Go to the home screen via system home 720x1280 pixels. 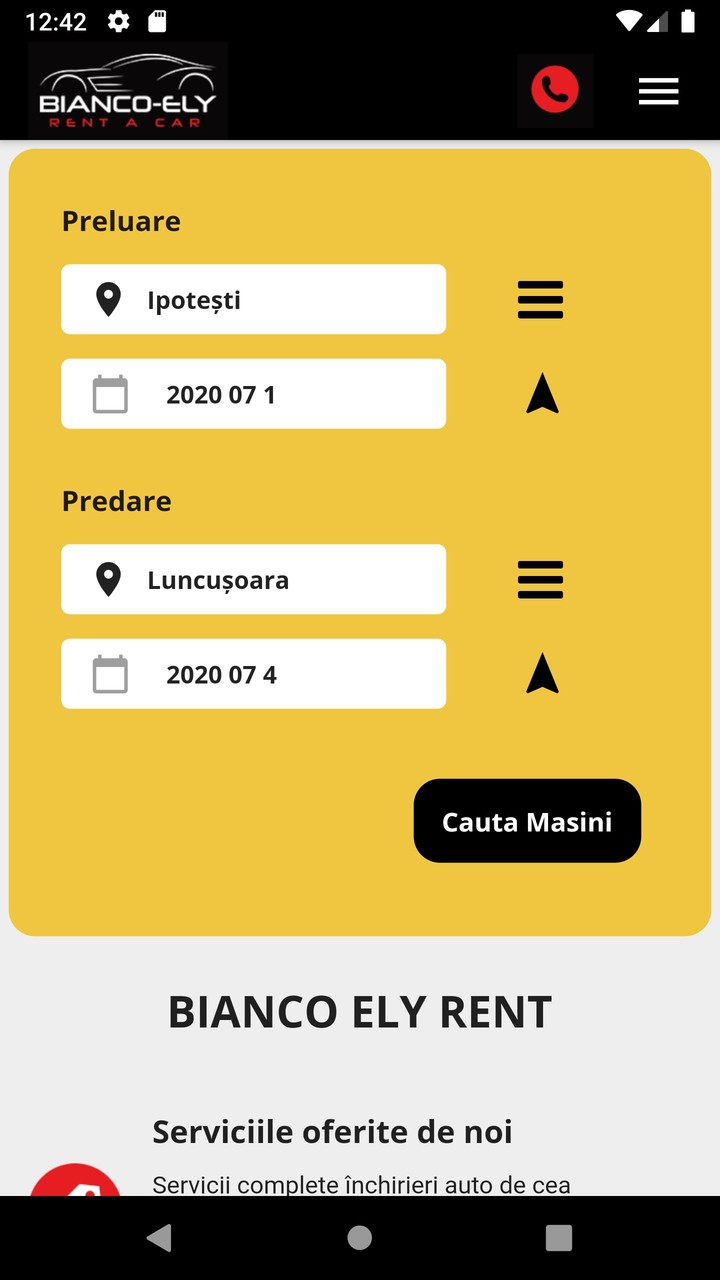point(360,1238)
